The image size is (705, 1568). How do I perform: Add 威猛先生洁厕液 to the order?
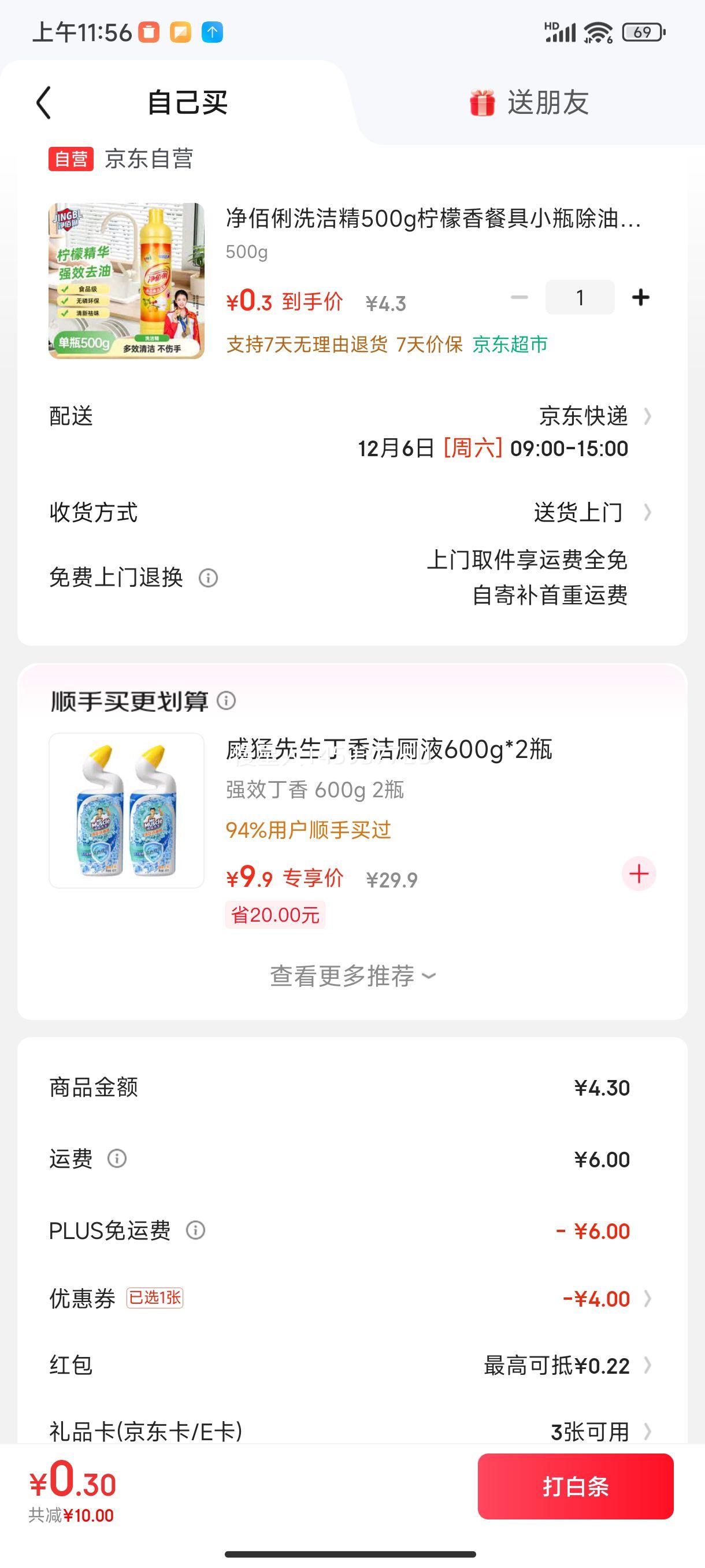pyautogui.click(x=639, y=874)
